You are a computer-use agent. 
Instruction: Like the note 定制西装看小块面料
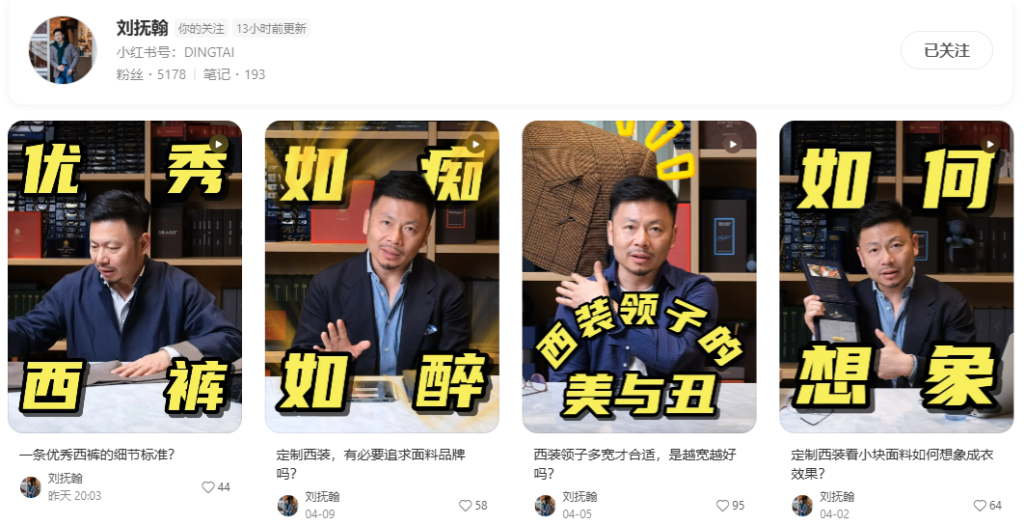[x=980, y=505]
